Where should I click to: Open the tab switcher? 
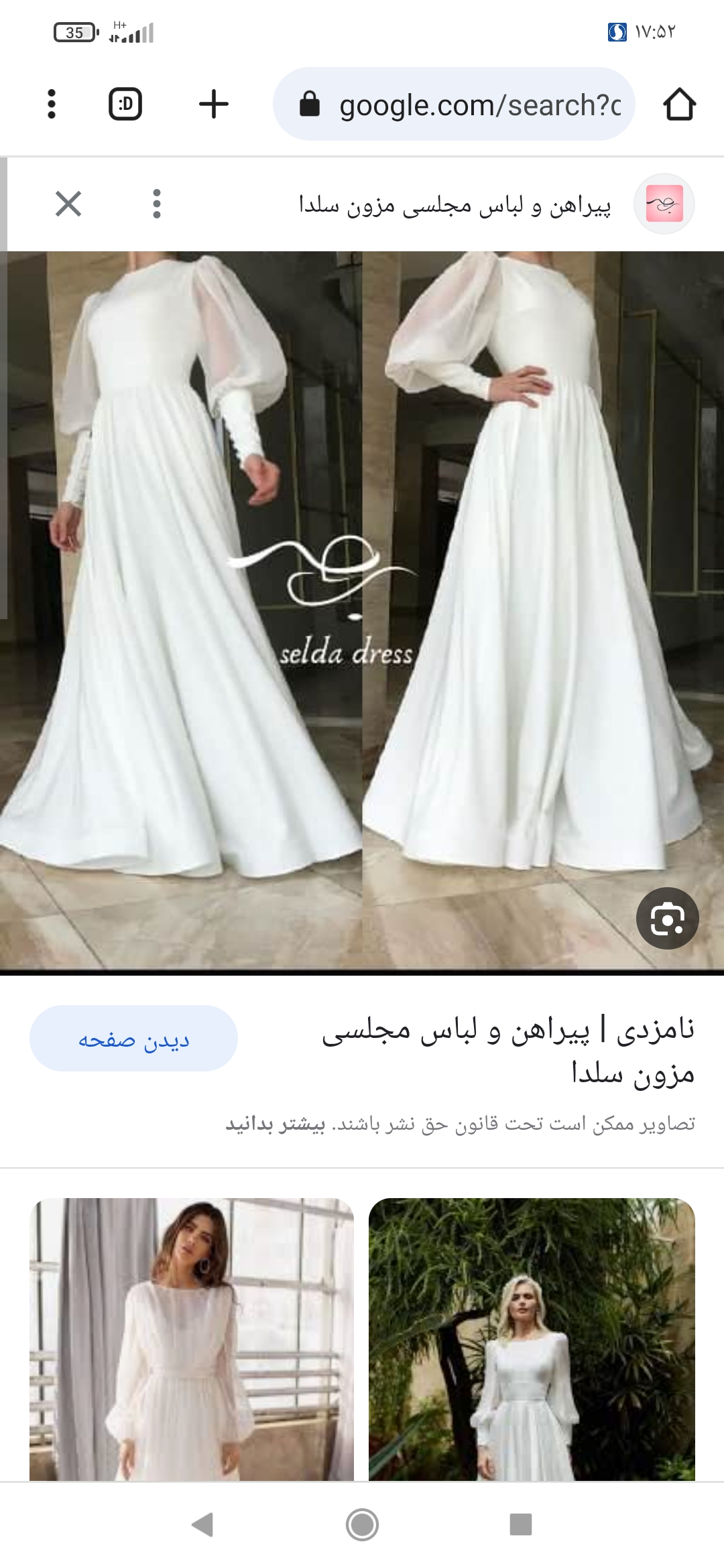coord(125,104)
